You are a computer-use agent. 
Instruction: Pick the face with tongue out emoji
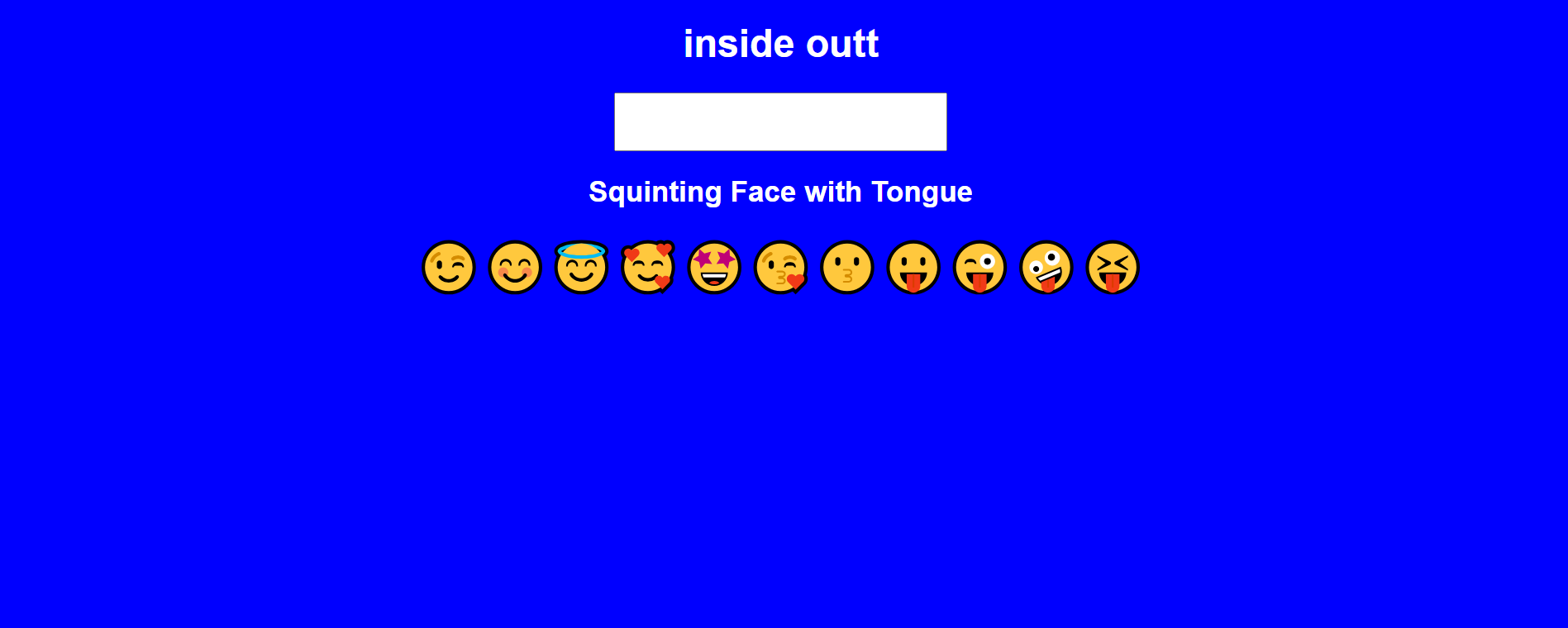pos(913,268)
